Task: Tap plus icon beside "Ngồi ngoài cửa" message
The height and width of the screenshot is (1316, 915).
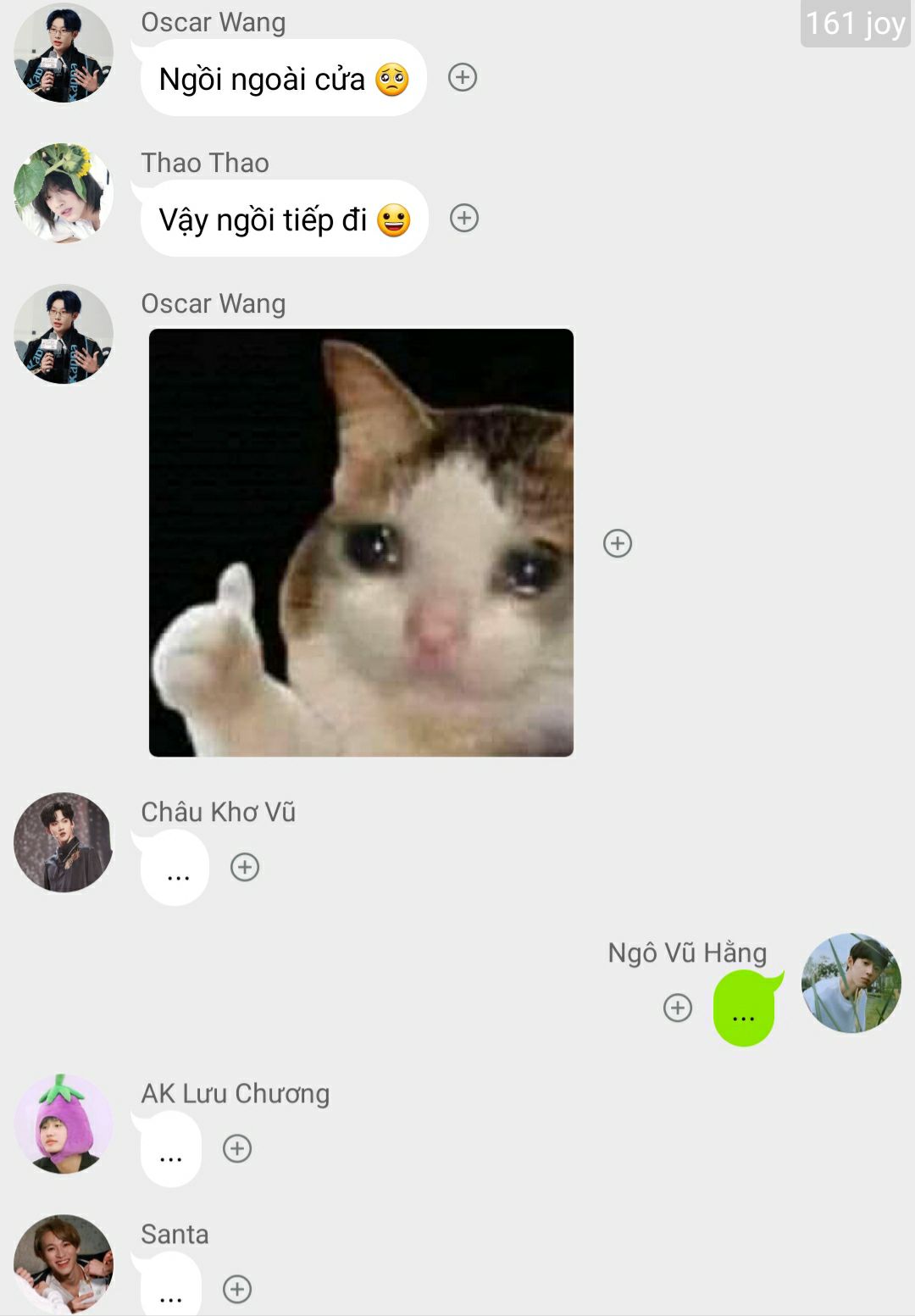Action: (463, 78)
